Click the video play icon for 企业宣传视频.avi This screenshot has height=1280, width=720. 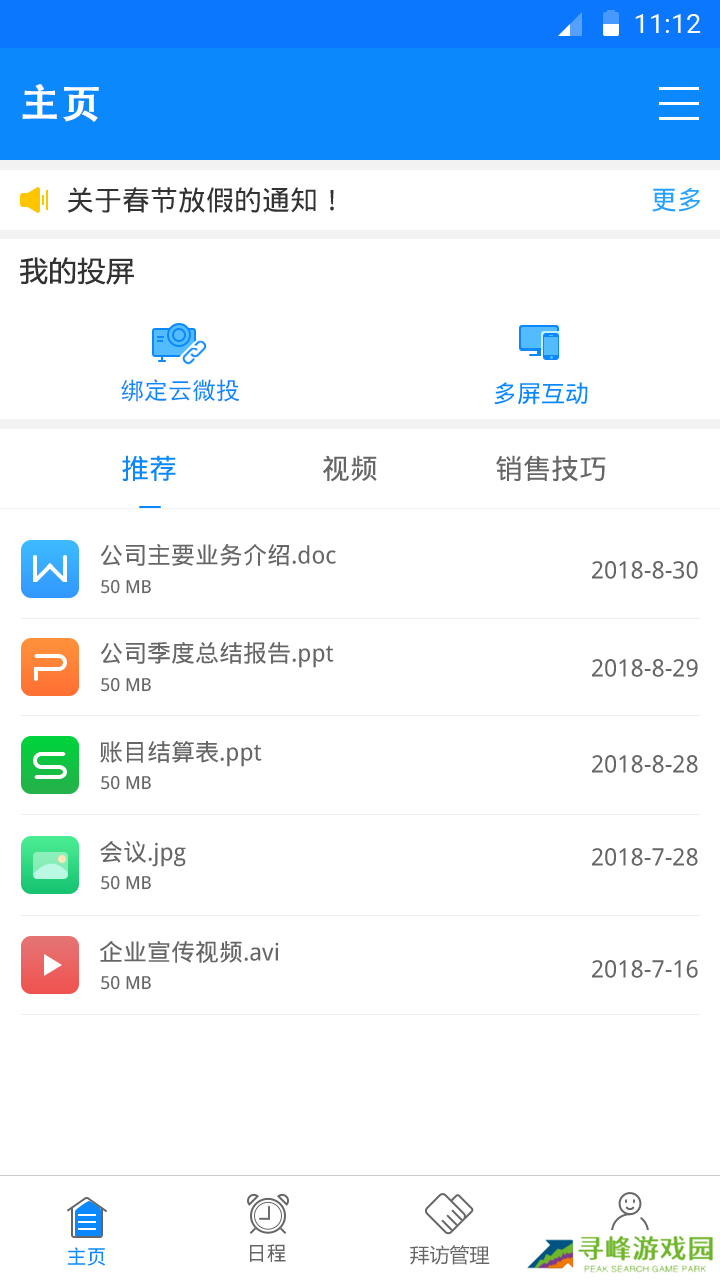(x=50, y=965)
